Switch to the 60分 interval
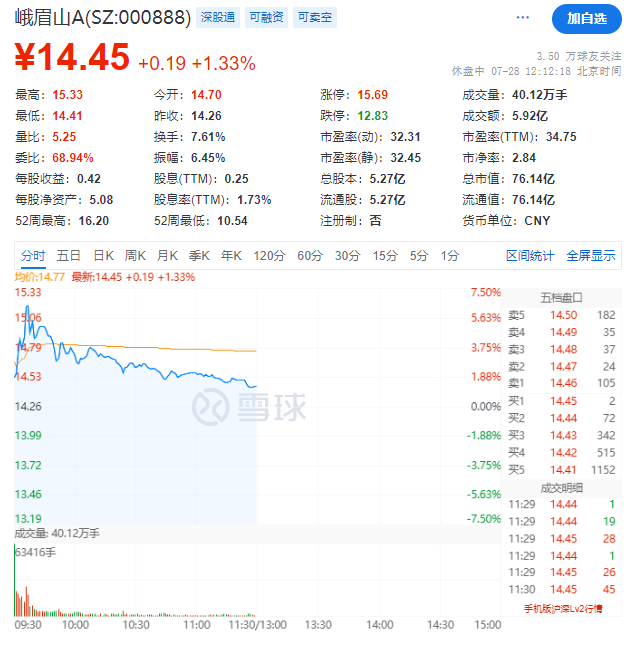Image resolution: width=633 pixels, height=649 pixels. pyautogui.click(x=309, y=256)
